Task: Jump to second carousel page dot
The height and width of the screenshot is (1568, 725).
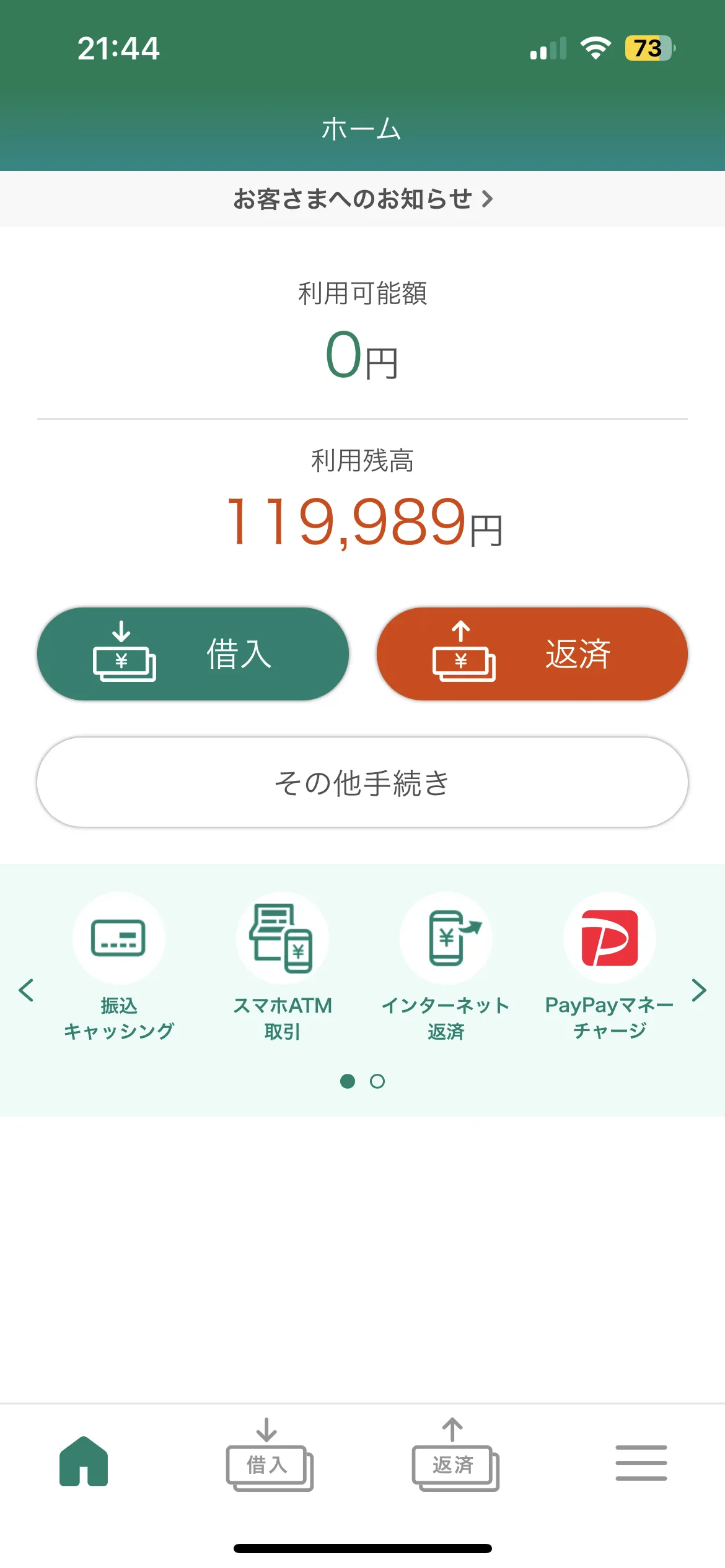Action: click(x=377, y=1081)
